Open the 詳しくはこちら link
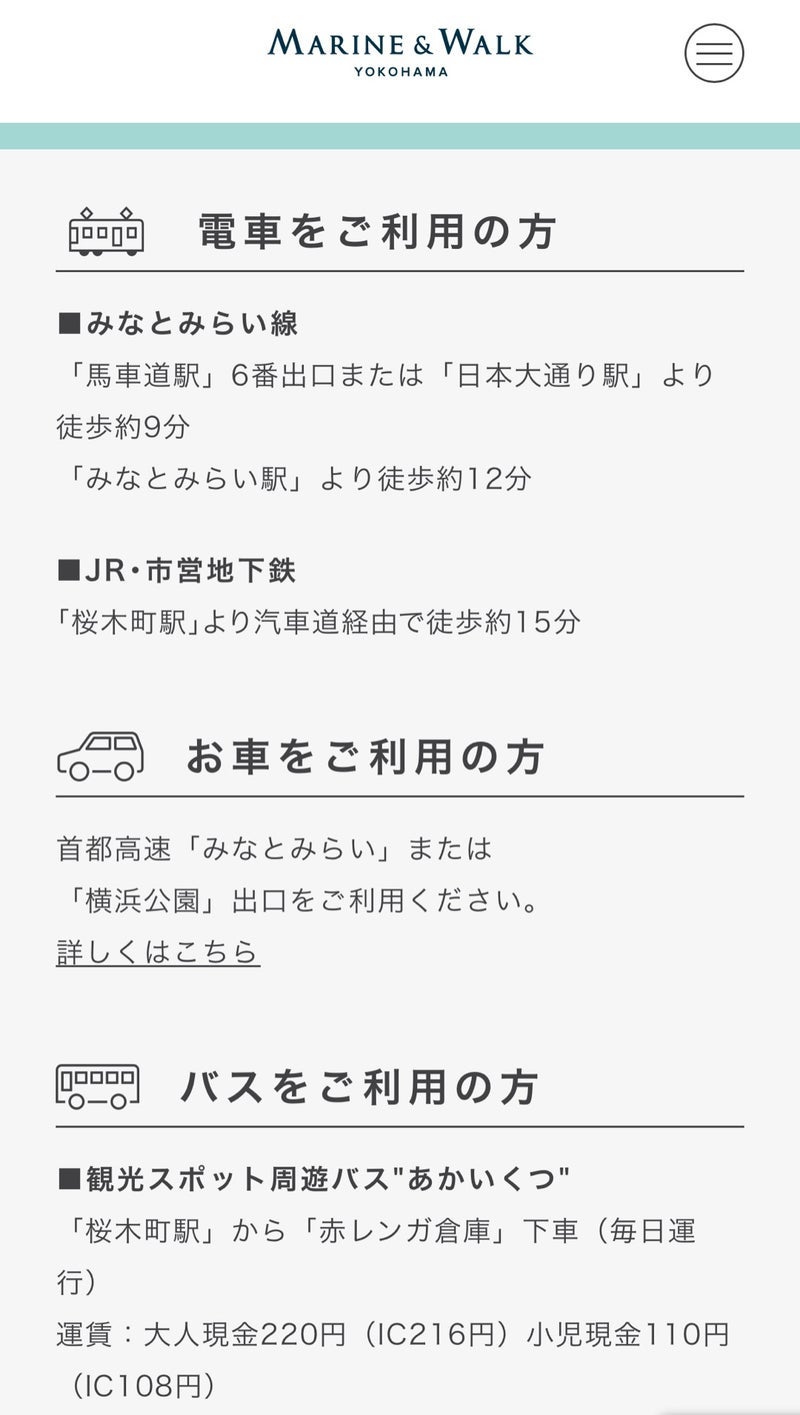The image size is (800, 1415). click(x=158, y=952)
